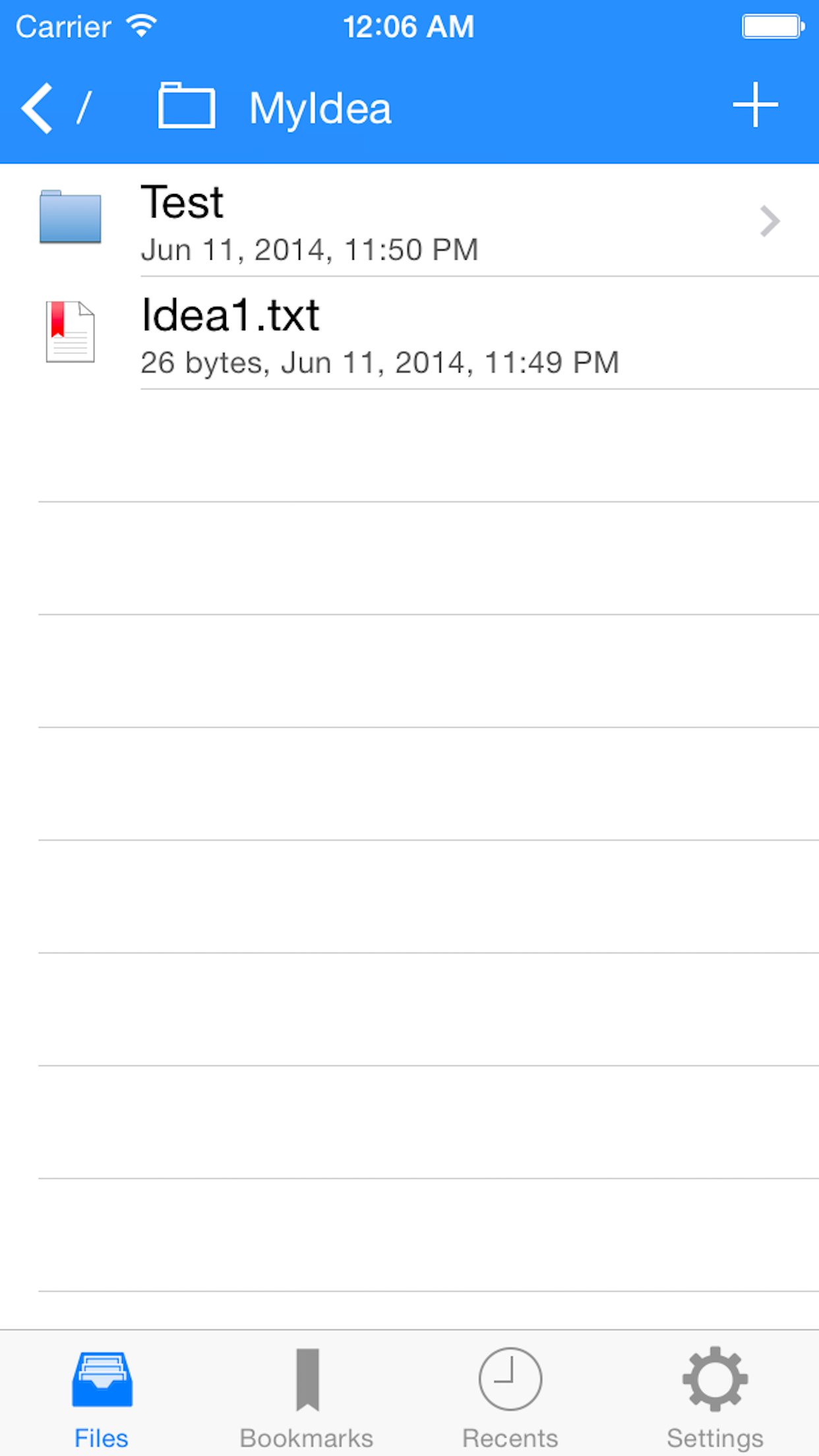Open the Idea1.txt file

tap(409, 334)
